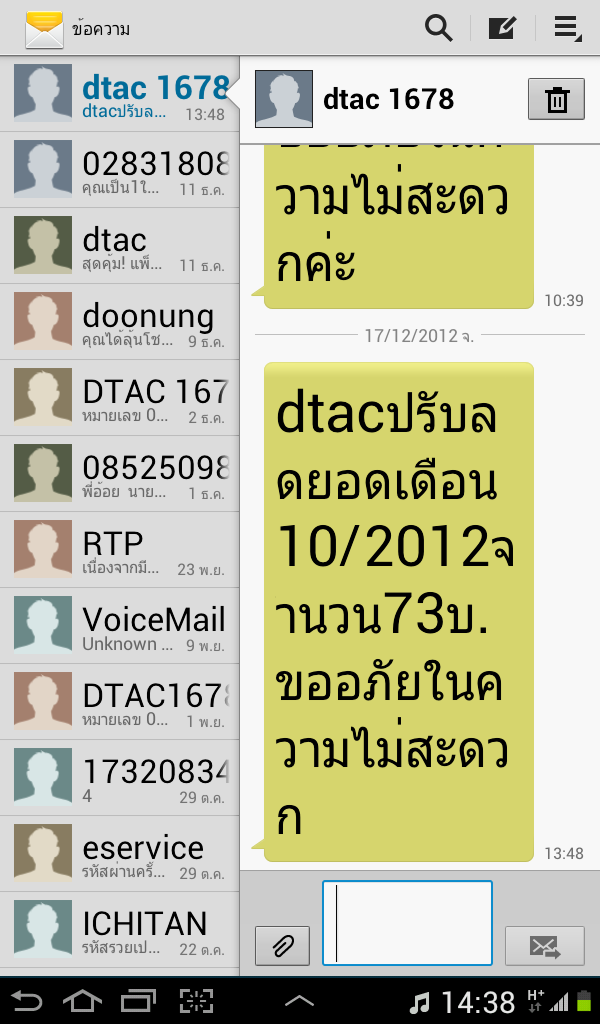The image size is (600, 1024).
Task: Open the eservice conversation
Action: (x=119, y=854)
